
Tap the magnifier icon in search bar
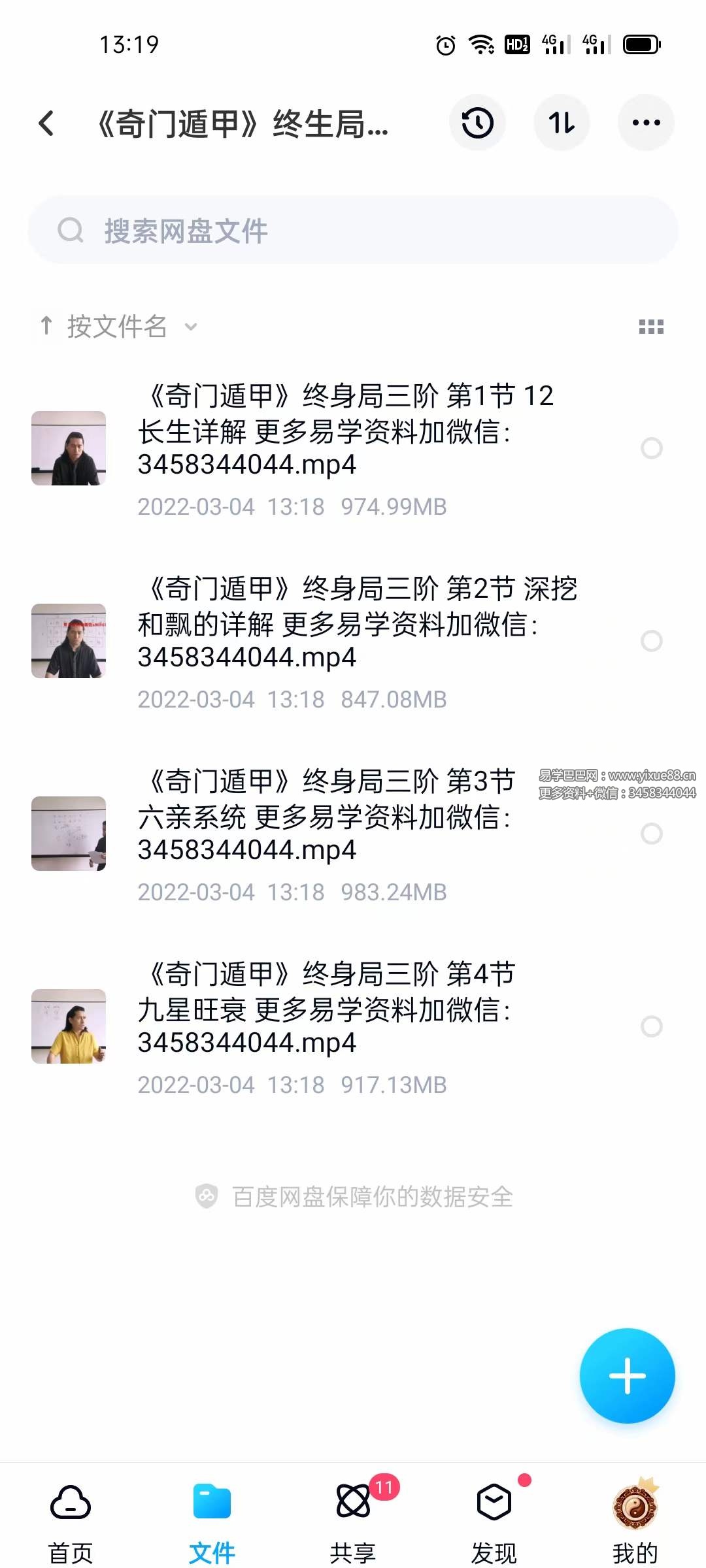point(71,230)
